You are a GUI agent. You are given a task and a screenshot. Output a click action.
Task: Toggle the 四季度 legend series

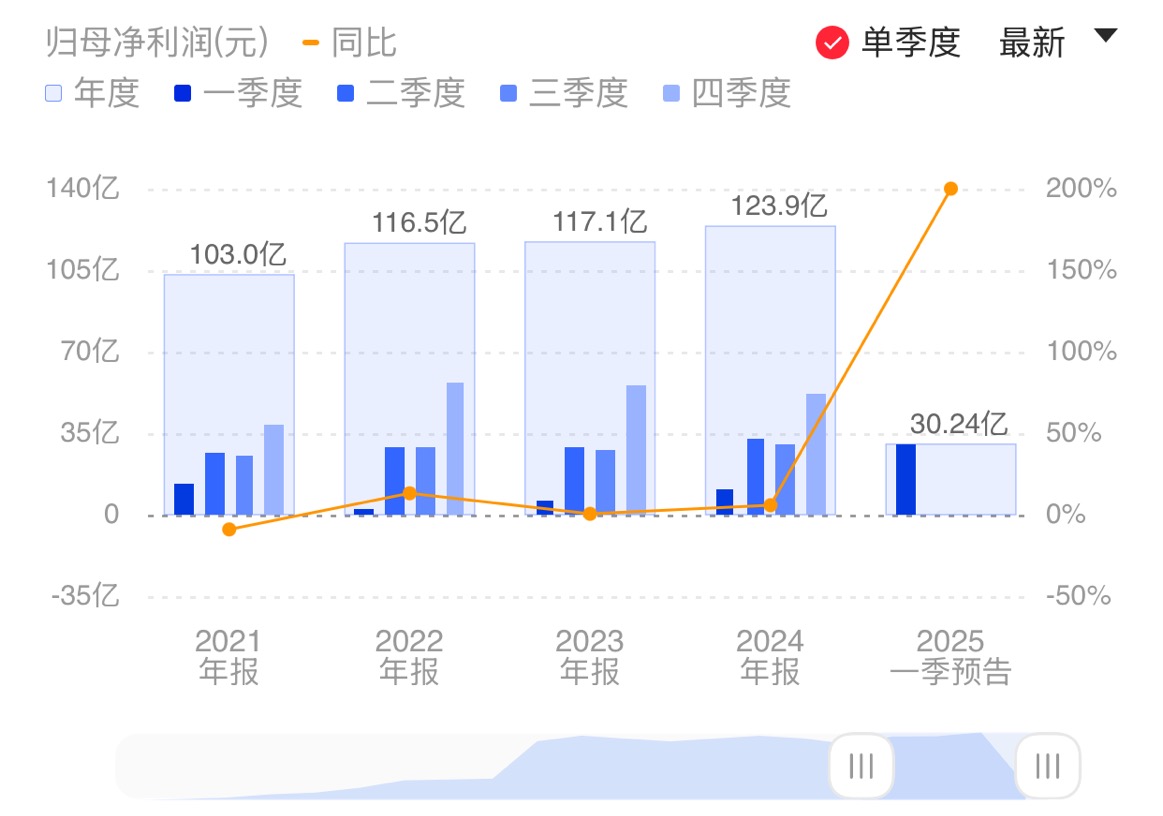coord(727,93)
